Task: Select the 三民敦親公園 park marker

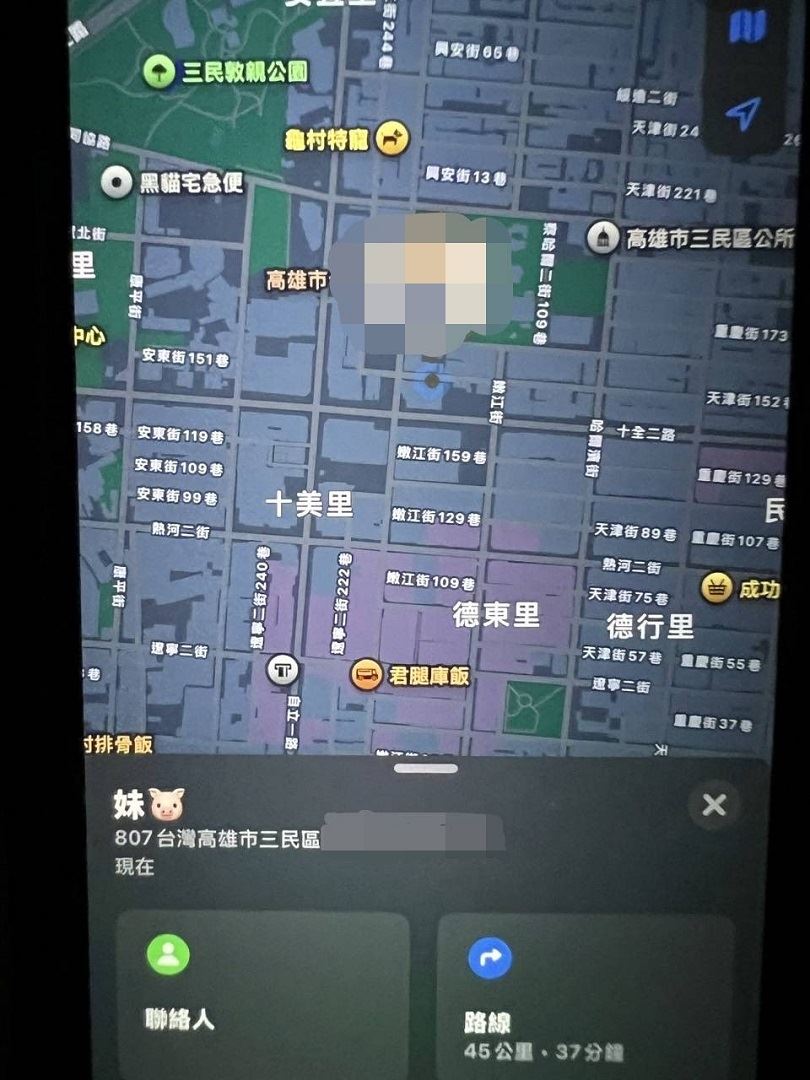Action: pos(158,71)
